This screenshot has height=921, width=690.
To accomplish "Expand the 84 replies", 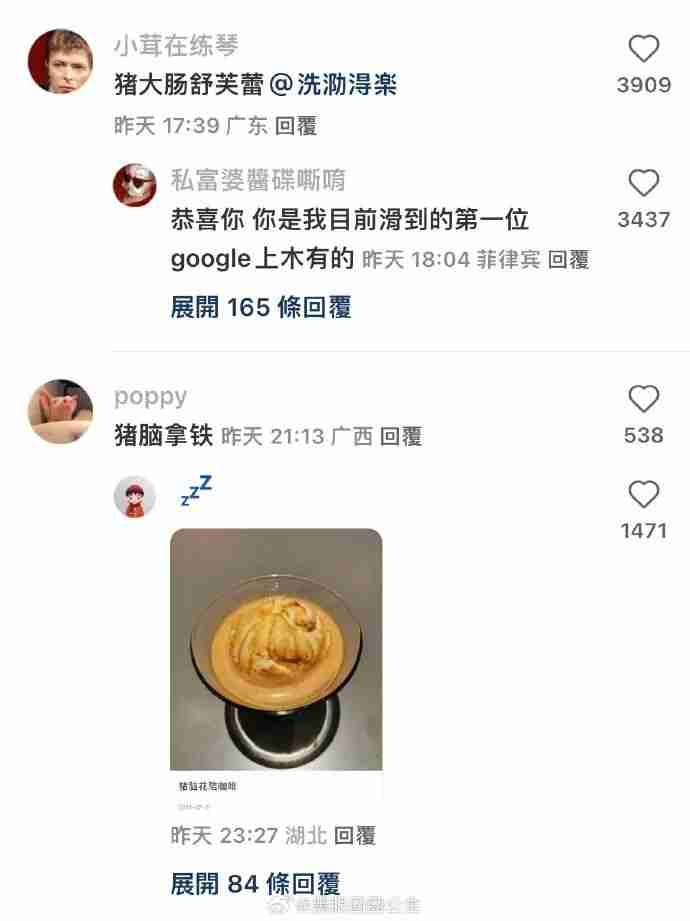I will 255,884.
